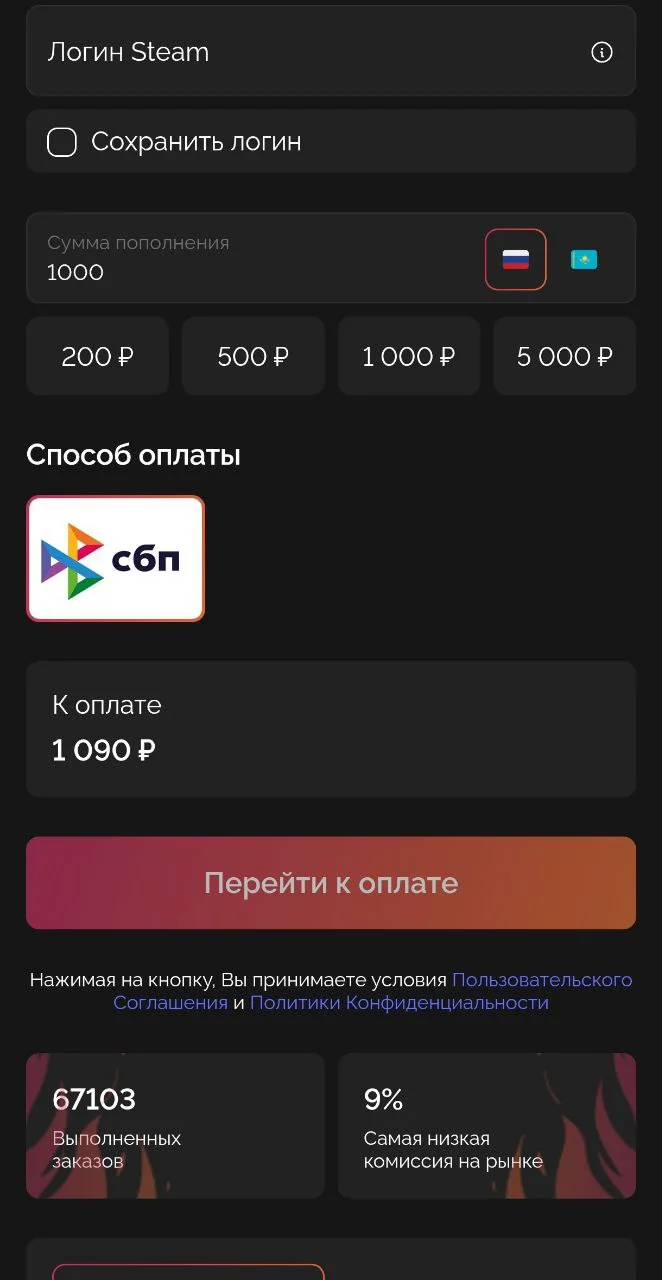This screenshot has height=1280, width=662.
Task: Check the Сохранить логин checkbox
Action: pos(62,142)
